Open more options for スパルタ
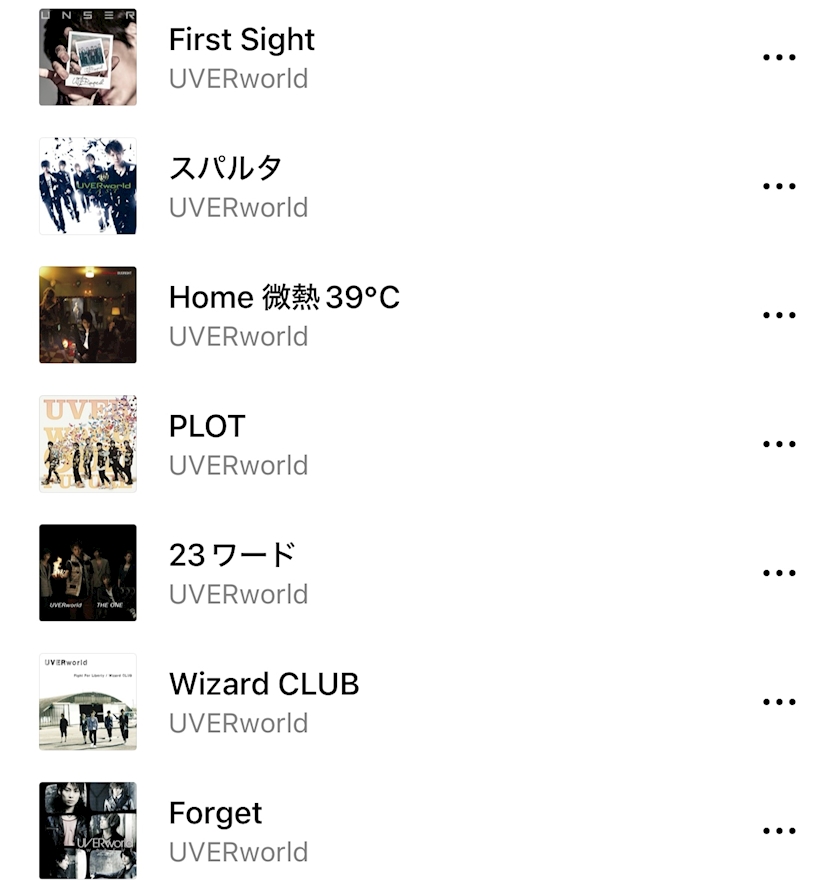This screenshot has height=894, width=840. click(x=779, y=187)
